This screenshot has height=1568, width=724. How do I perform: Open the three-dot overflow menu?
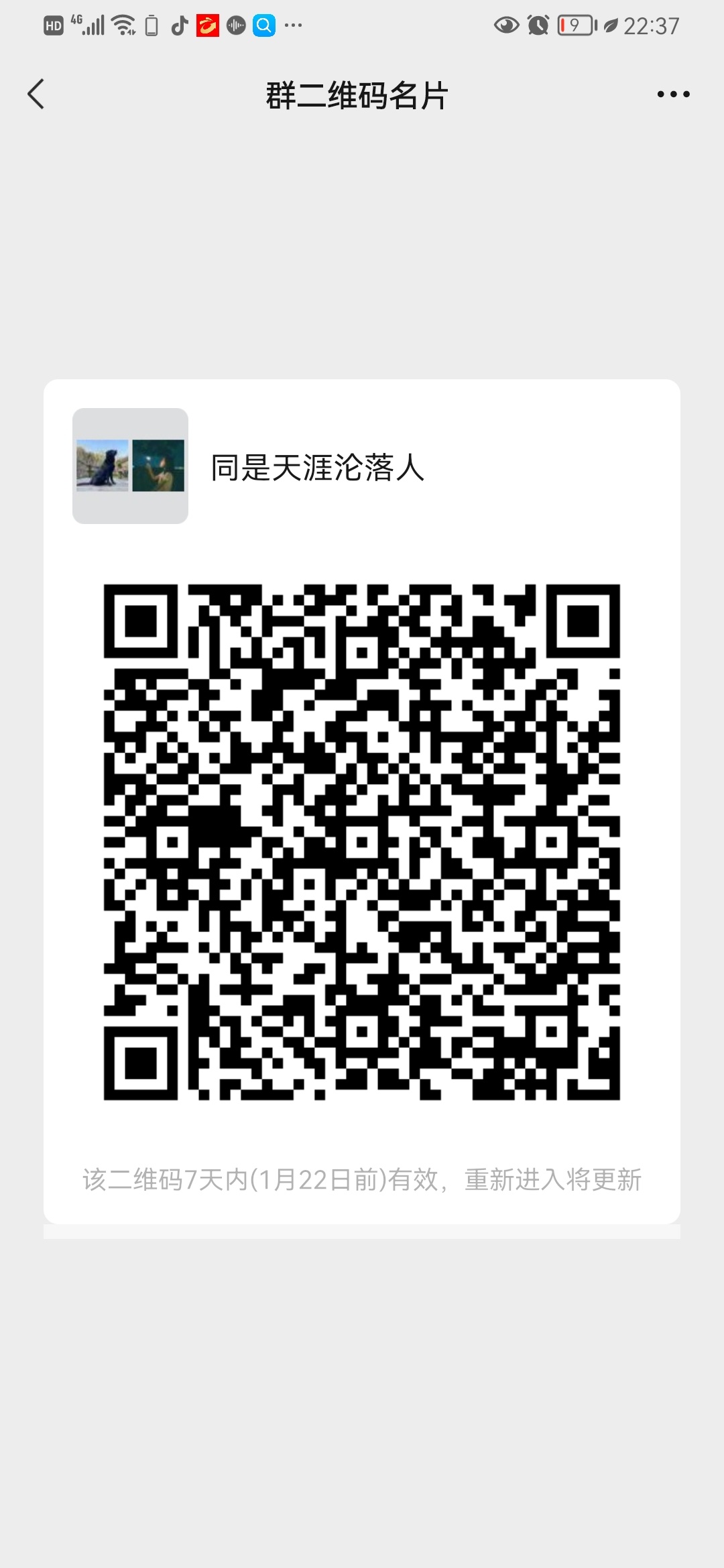coord(673,94)
